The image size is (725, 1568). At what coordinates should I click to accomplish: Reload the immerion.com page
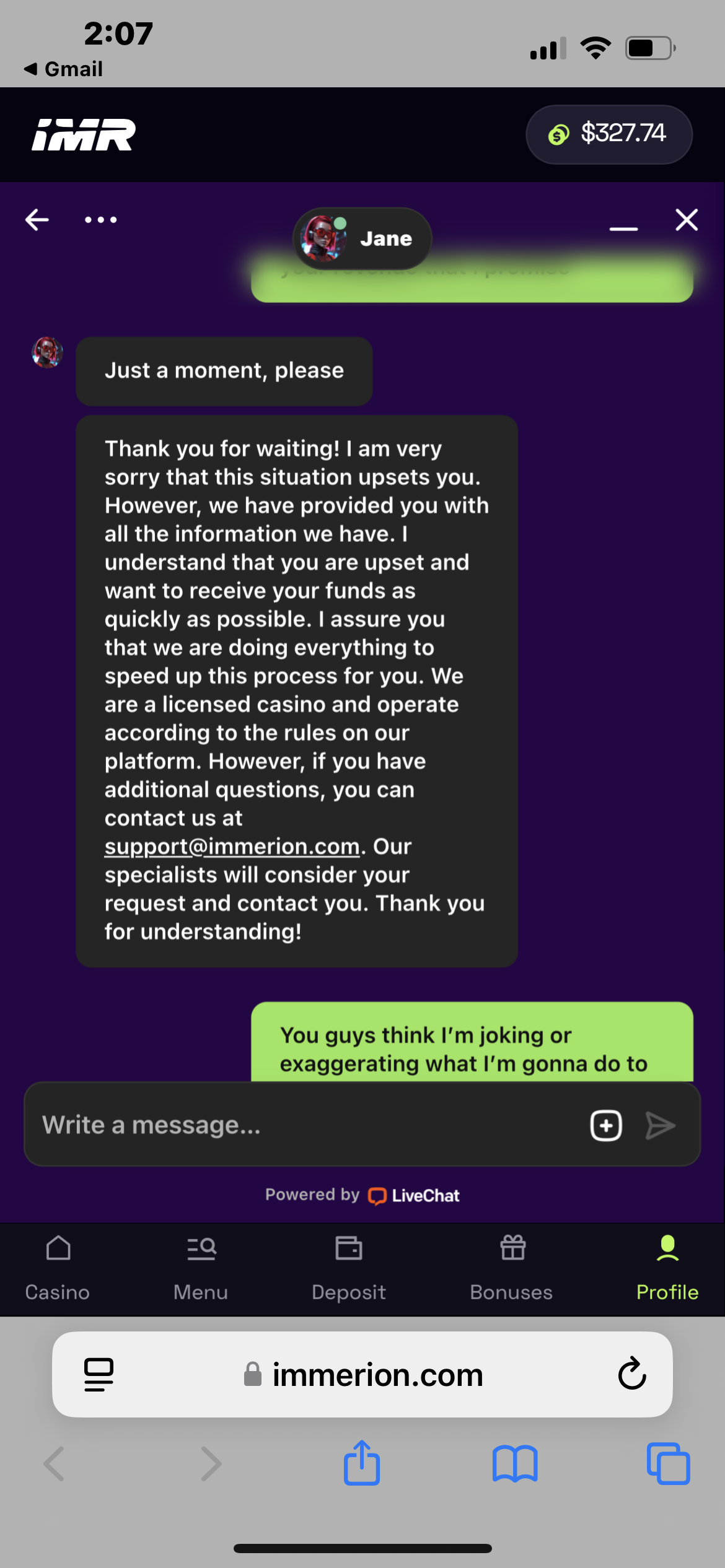[x=632, y=1374]
